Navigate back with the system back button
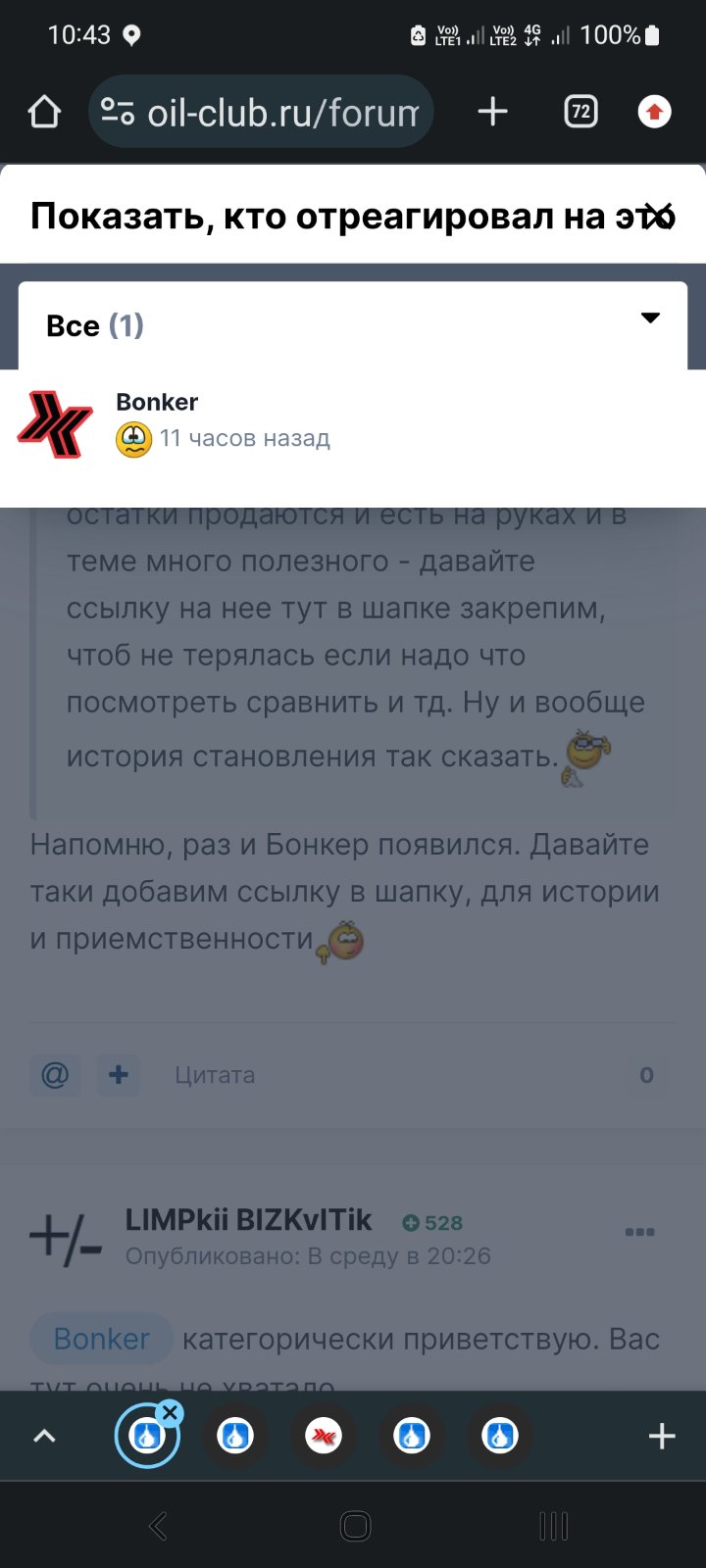This screenshot has height=1568, width=706. 157,1526
